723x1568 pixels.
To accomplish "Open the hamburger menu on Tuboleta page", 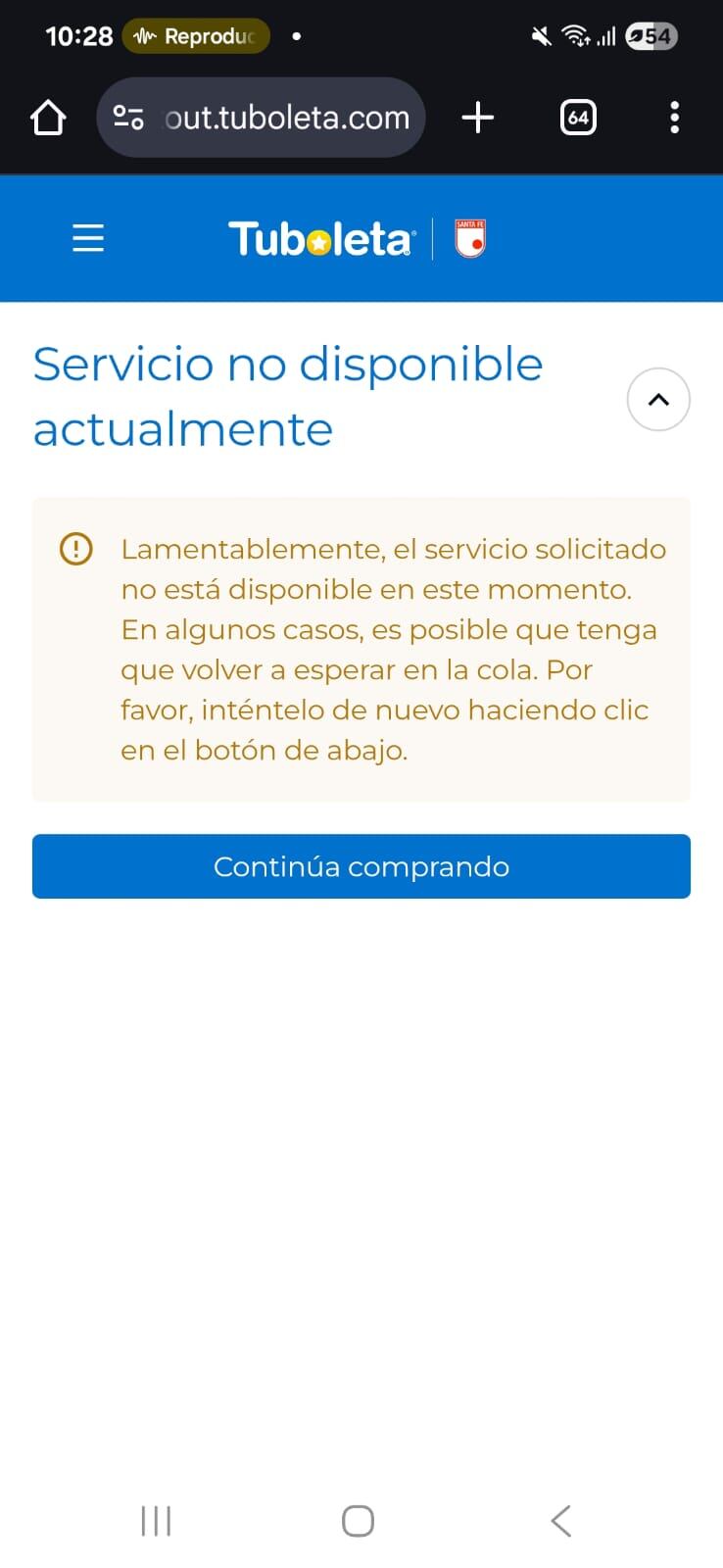I will [87, 238].
